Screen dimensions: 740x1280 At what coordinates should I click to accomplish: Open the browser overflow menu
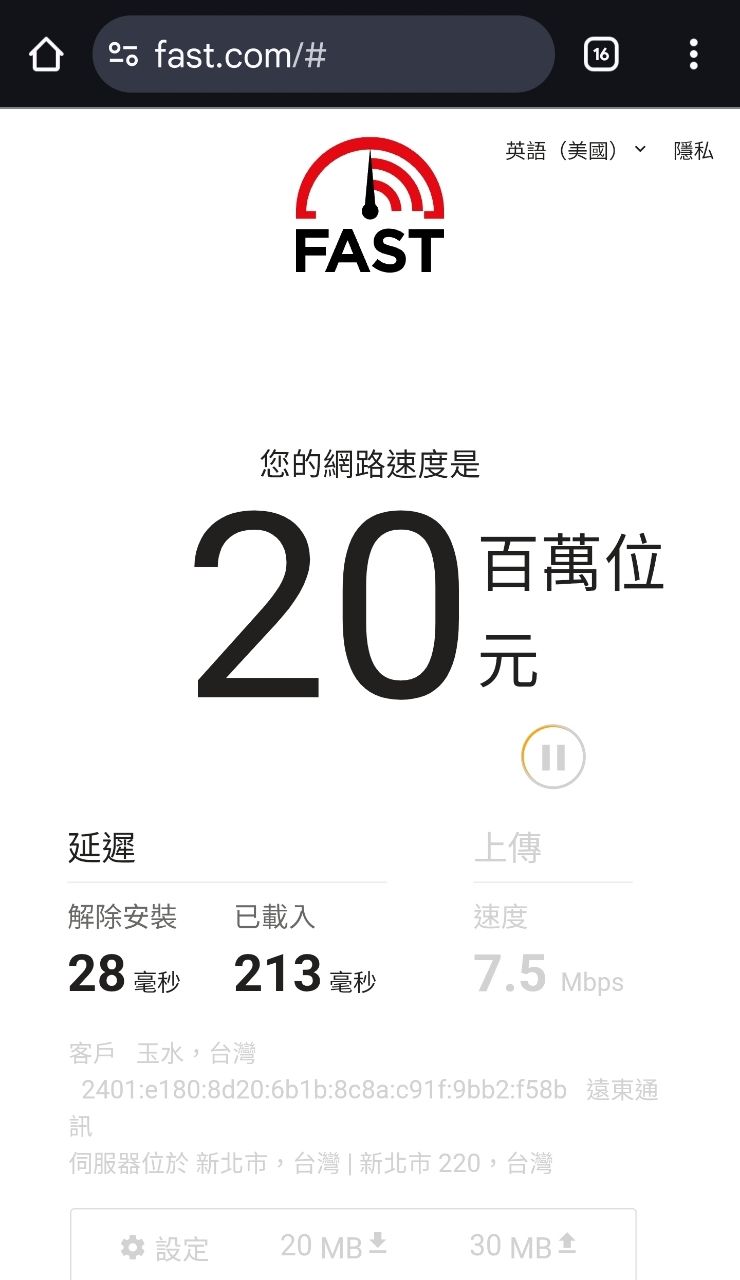click(x=693, y=55)
